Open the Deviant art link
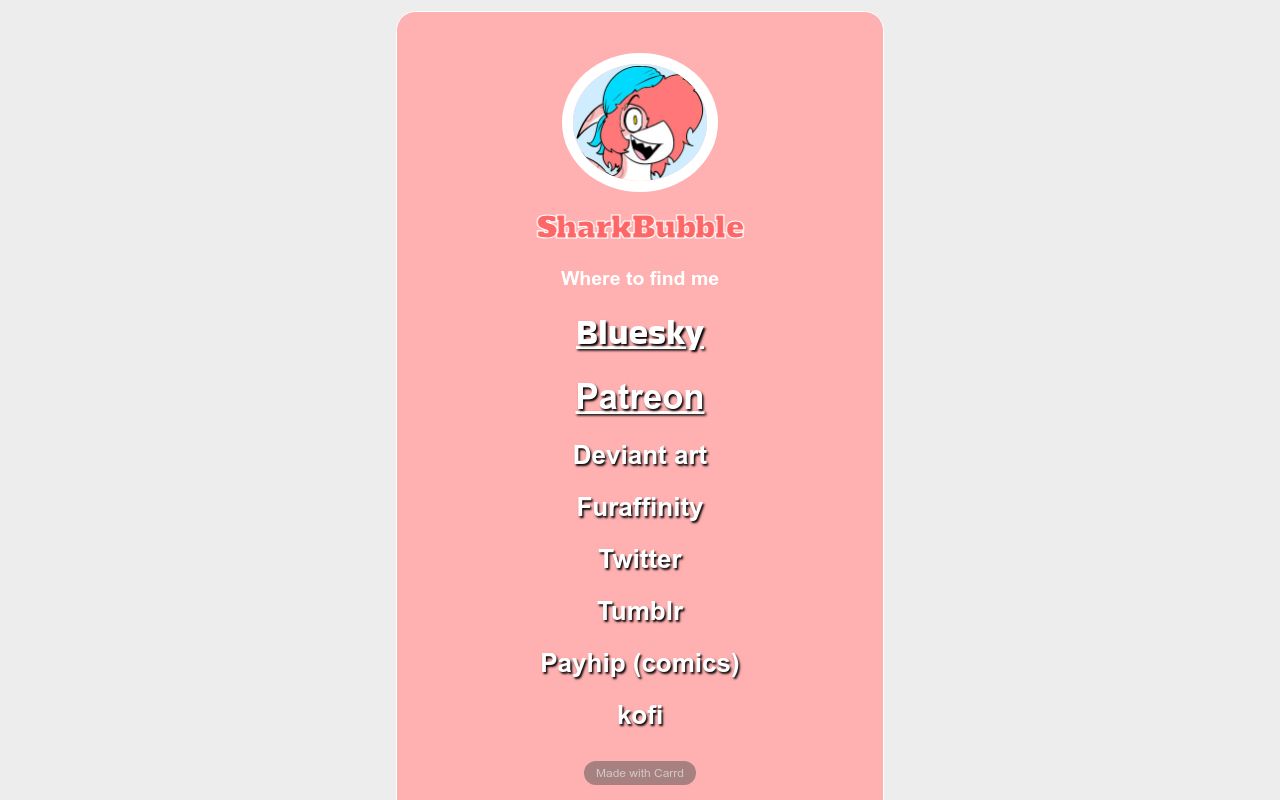The image size is (1280, 800). (x=640, y=455)
